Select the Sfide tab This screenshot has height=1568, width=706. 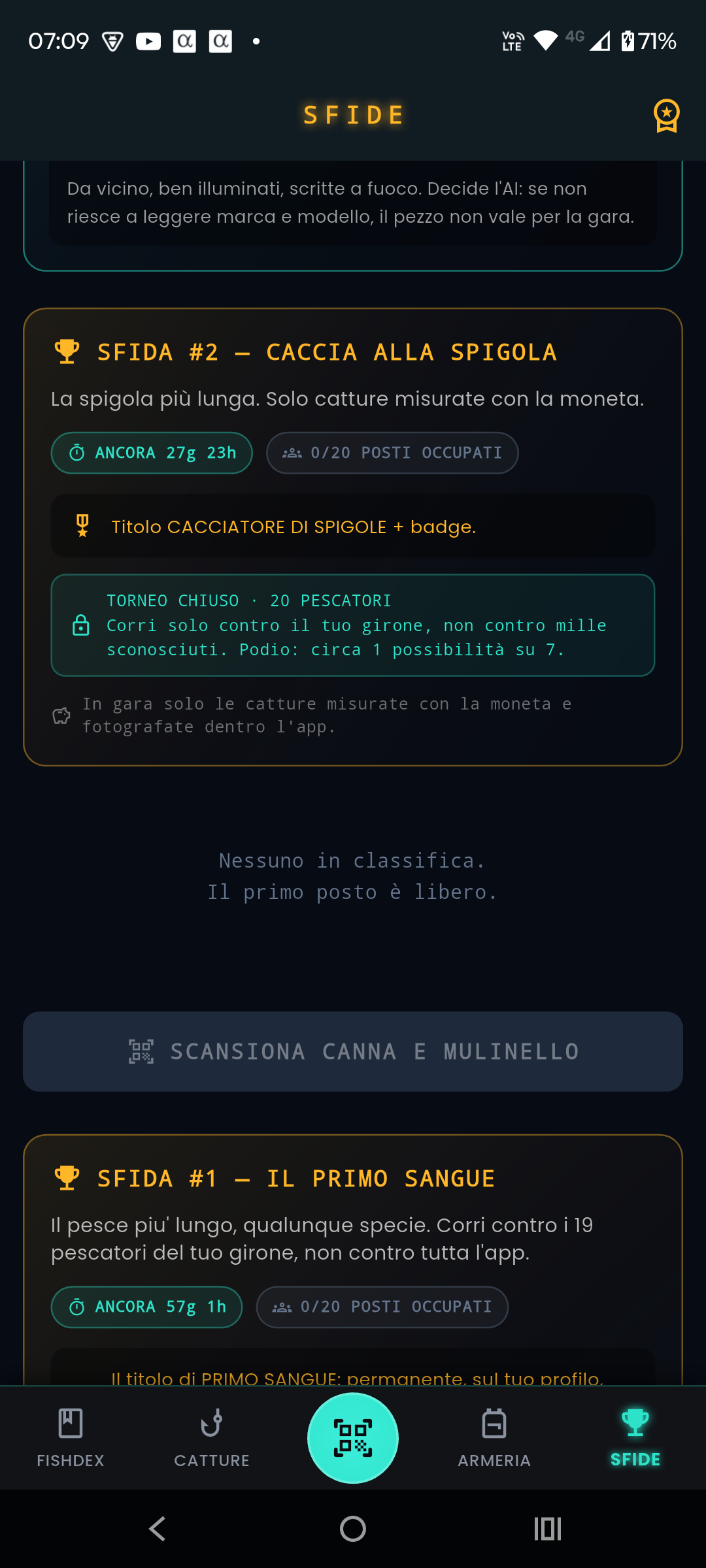pos(635,1438)
